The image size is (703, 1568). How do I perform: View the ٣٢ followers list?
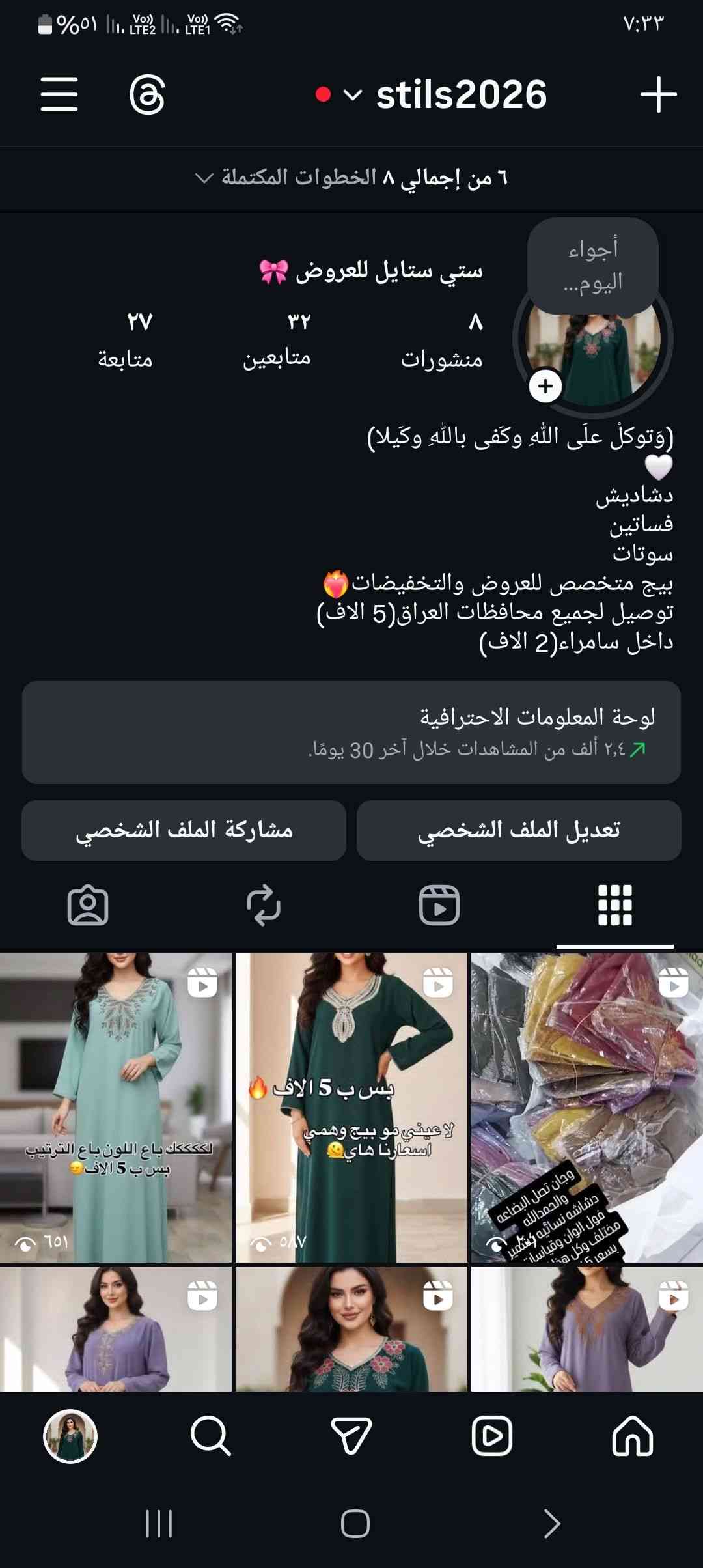click(277, 340)
